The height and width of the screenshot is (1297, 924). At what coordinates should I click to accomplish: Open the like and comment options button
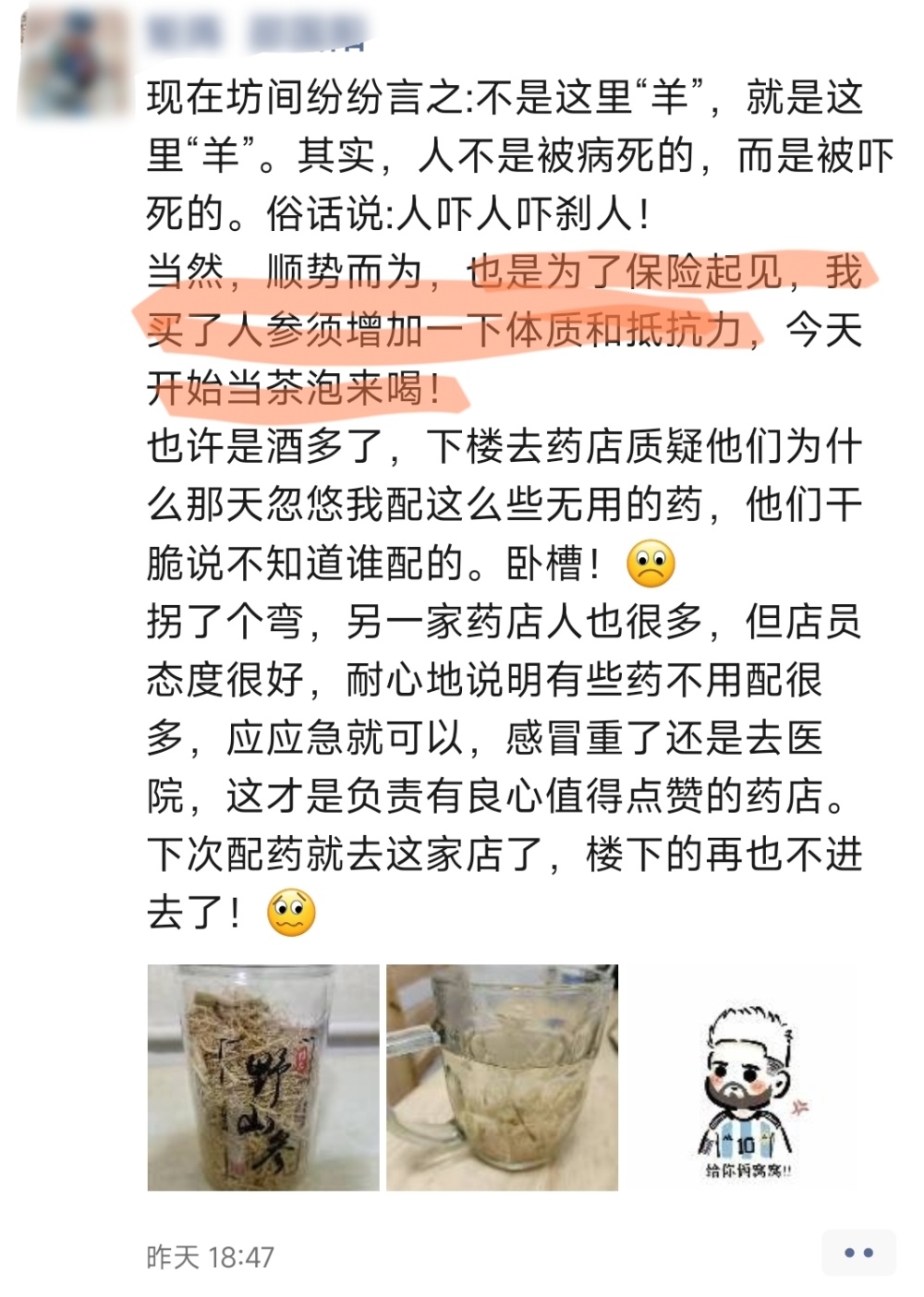pos(858,1254)
